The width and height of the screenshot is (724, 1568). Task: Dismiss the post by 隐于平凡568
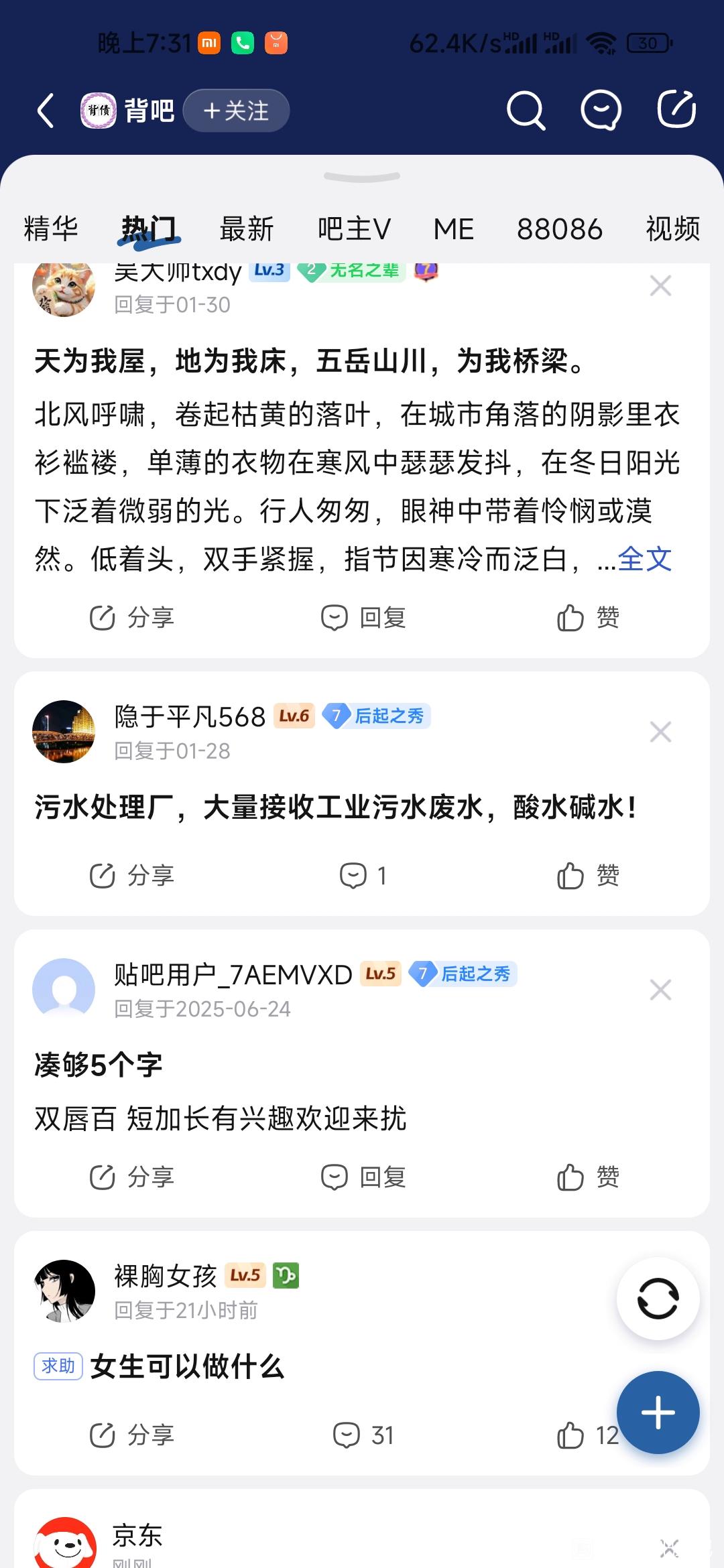pos(660,732)
